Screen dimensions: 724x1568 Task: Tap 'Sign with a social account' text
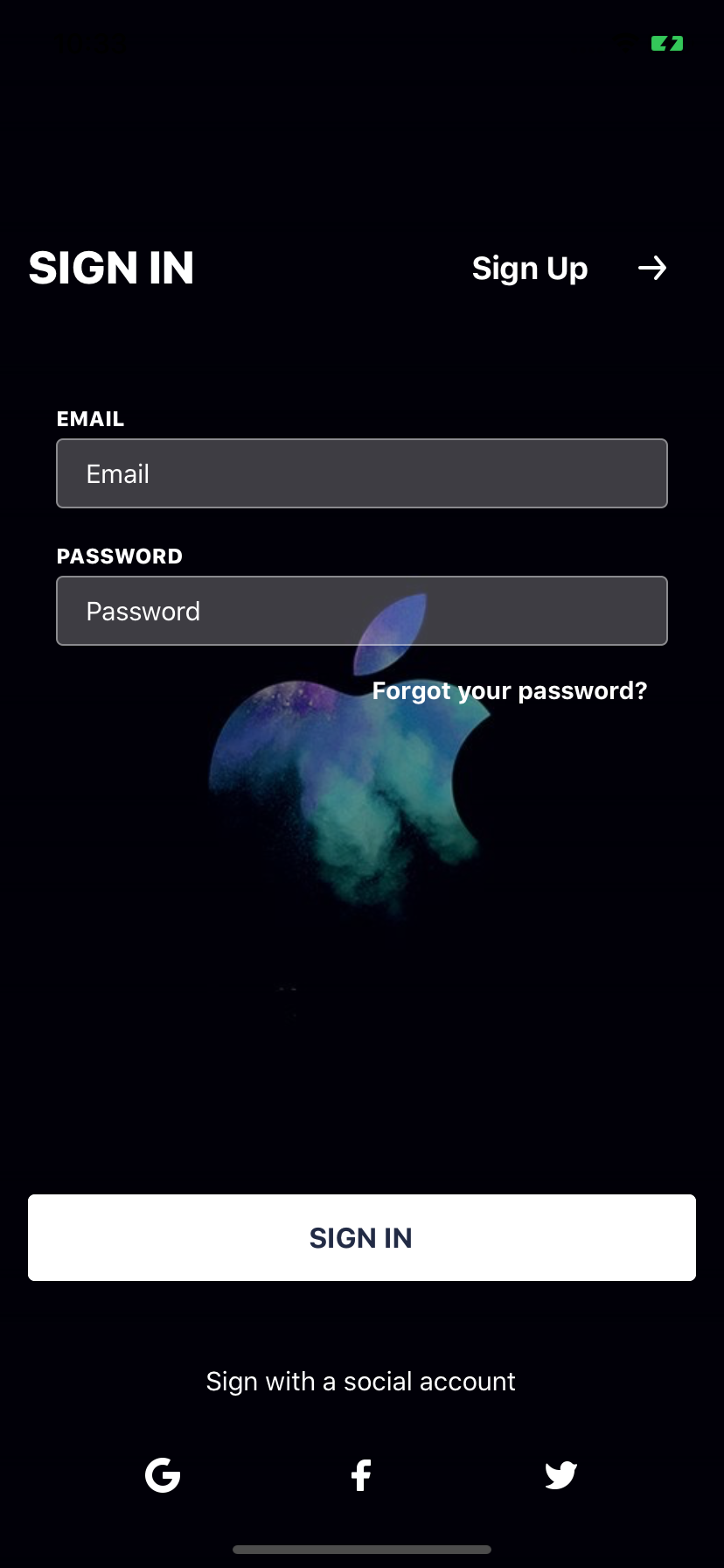pos(360,1381)
